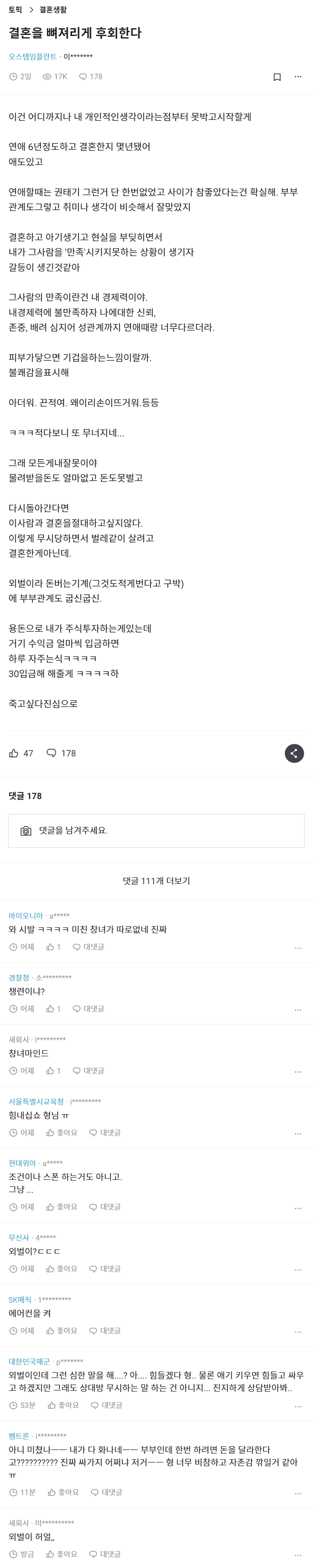The height and width of the screenshot is (1568, 316).
Task: Like the post with 47 likes
Action: 21,753
